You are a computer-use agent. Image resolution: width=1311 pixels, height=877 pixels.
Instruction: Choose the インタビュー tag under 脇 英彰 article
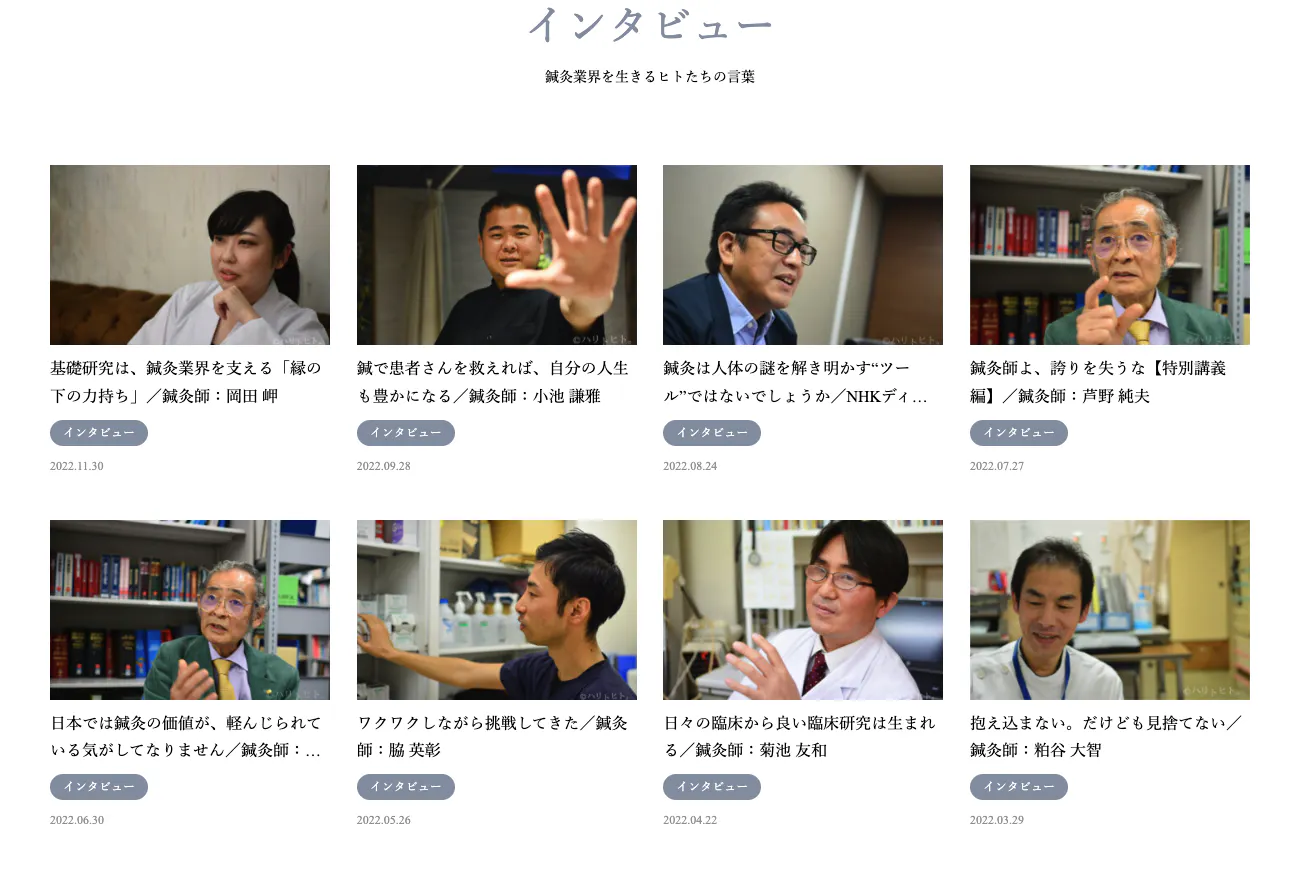(405, 787)
